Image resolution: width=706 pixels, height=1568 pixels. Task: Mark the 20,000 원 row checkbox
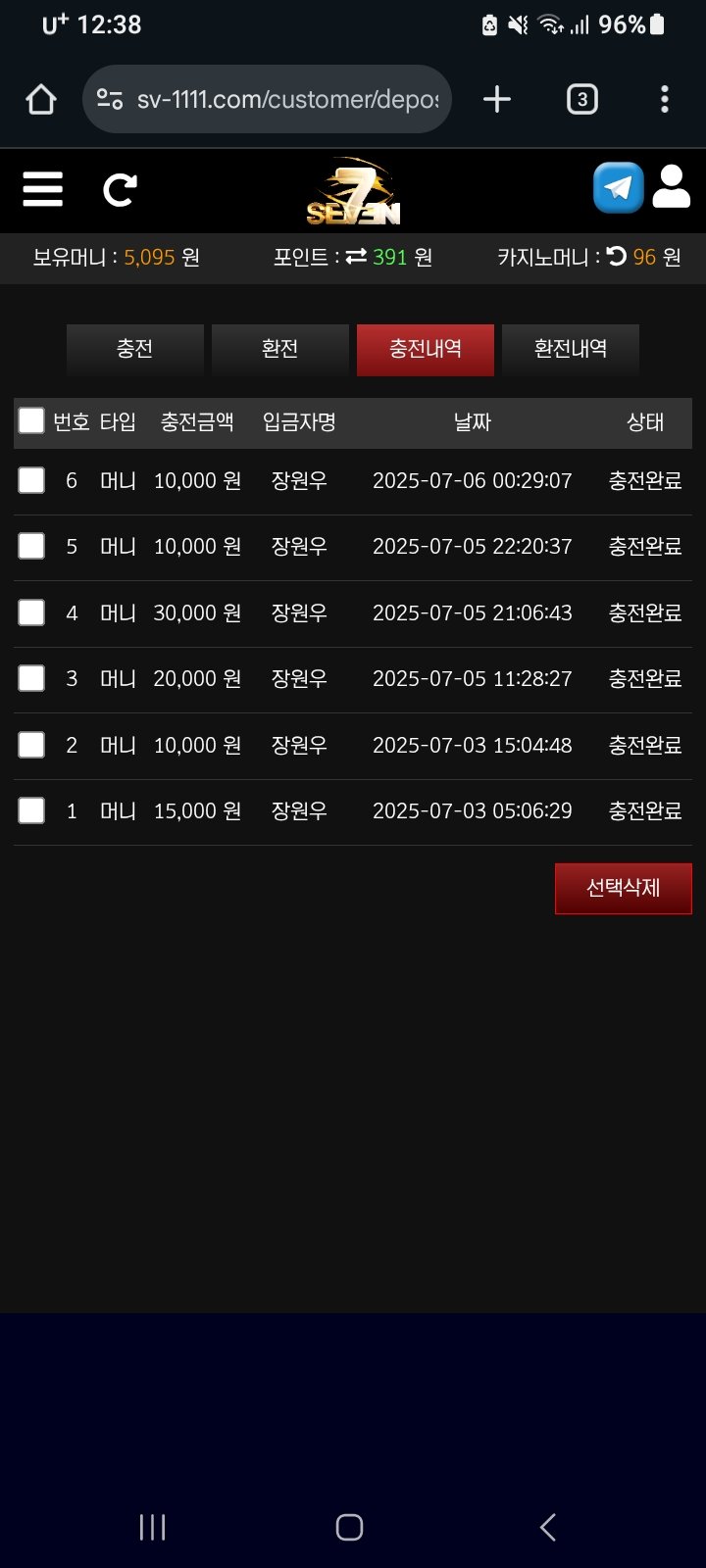tap(31, 678)
